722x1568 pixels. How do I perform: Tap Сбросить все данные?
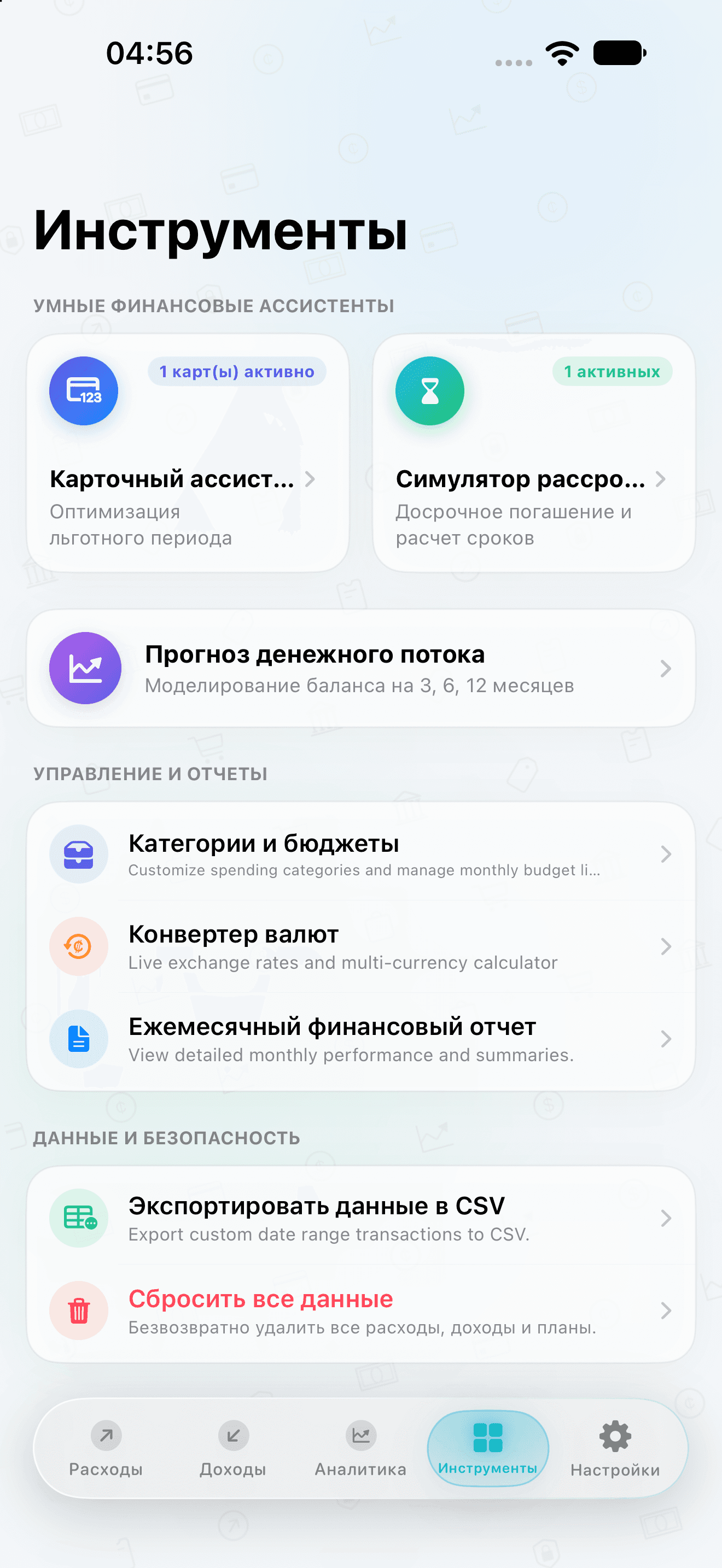pyautogui.click(x=361, y=1310)
